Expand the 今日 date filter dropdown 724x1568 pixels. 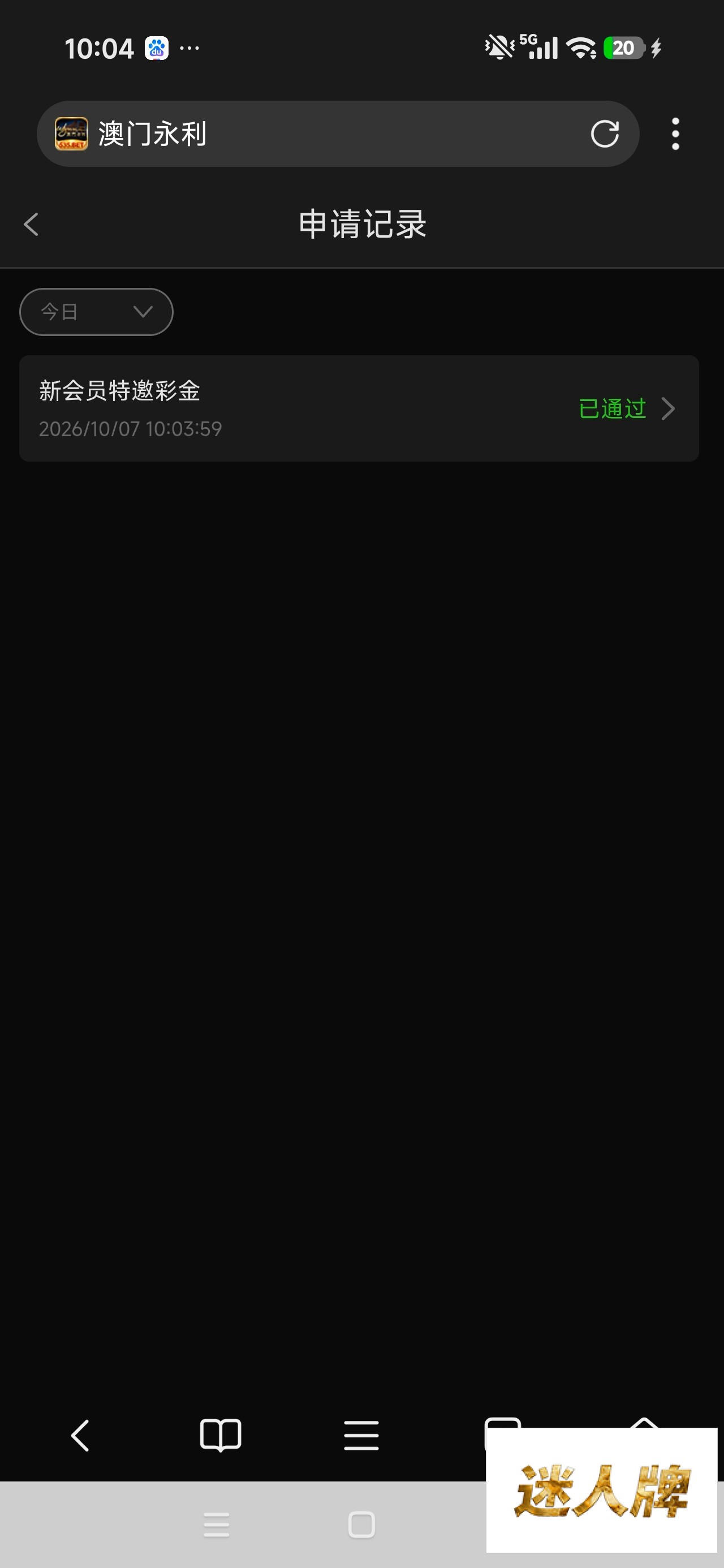(x=96, y=312)
